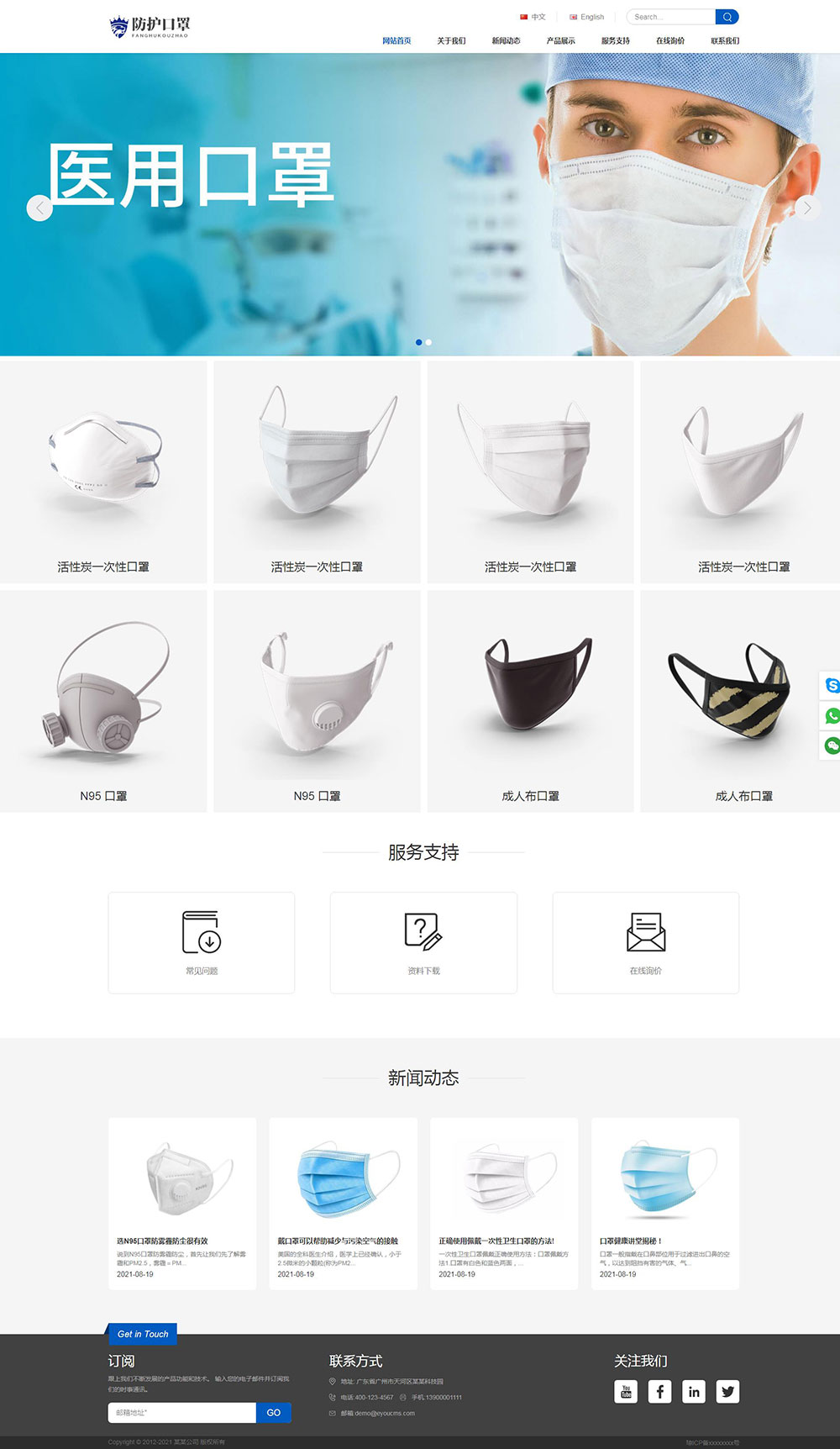
Task: Tap the blue search magnifier button
Action: (727, 17)
